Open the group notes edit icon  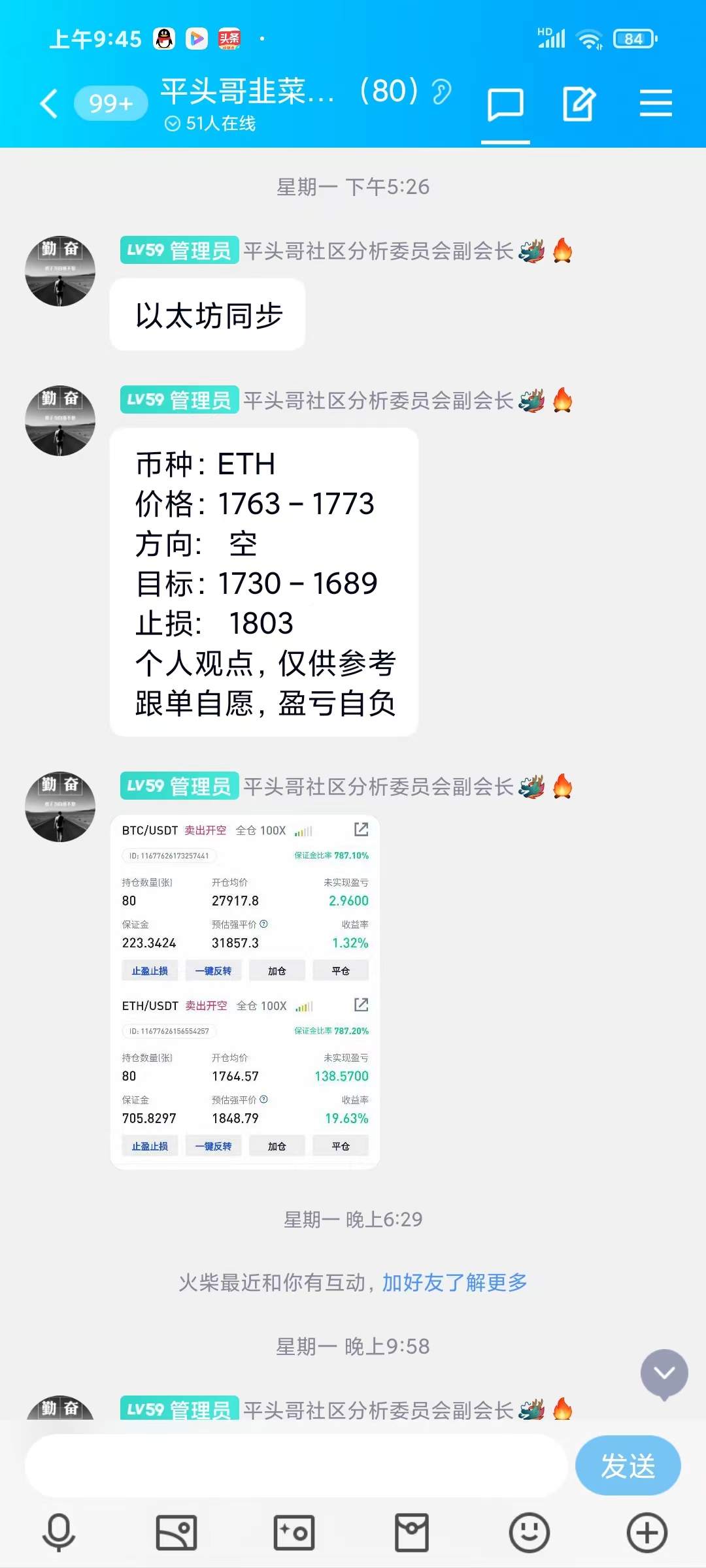pyautogui.click(x=579, y=105)
